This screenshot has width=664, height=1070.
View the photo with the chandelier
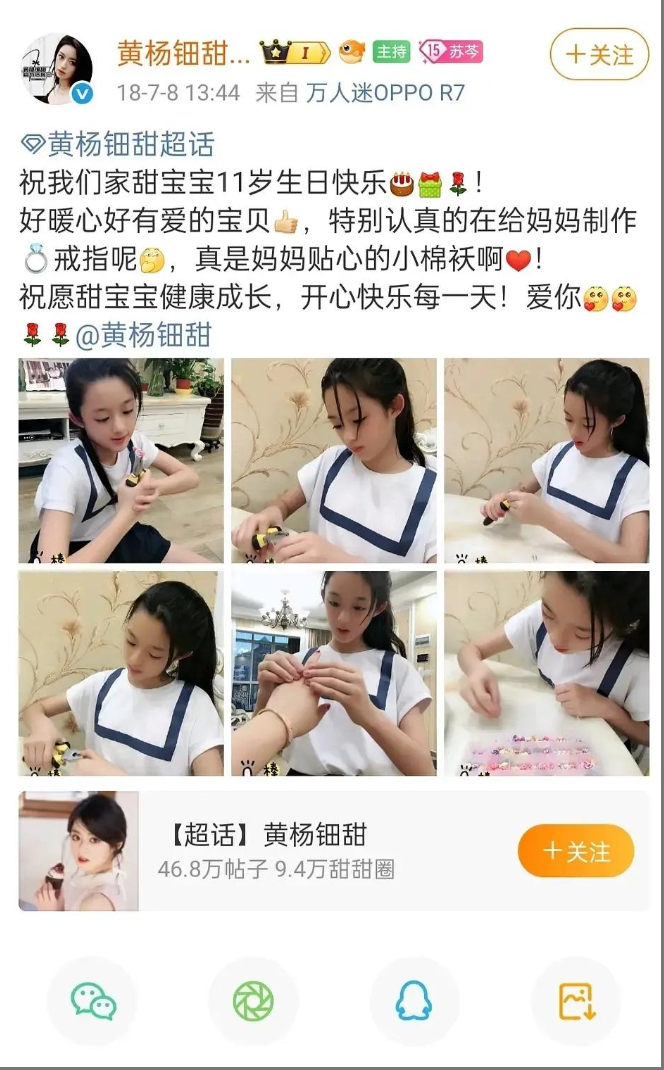coord(334,674)
